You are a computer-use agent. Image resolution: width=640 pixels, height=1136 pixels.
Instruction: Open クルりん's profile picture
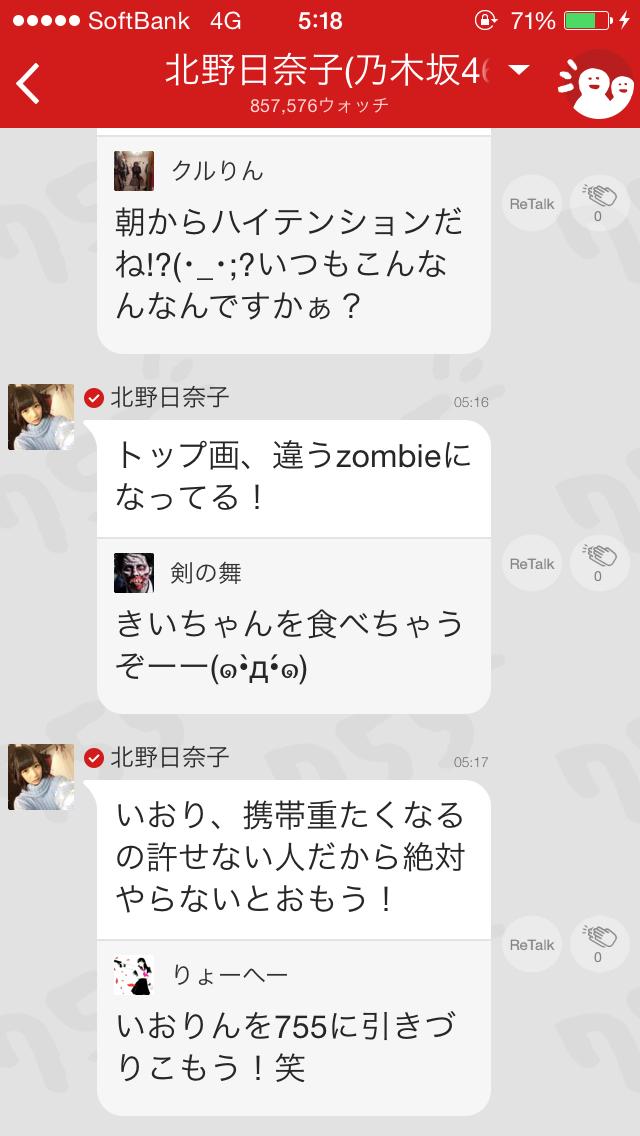pos(134,171)
